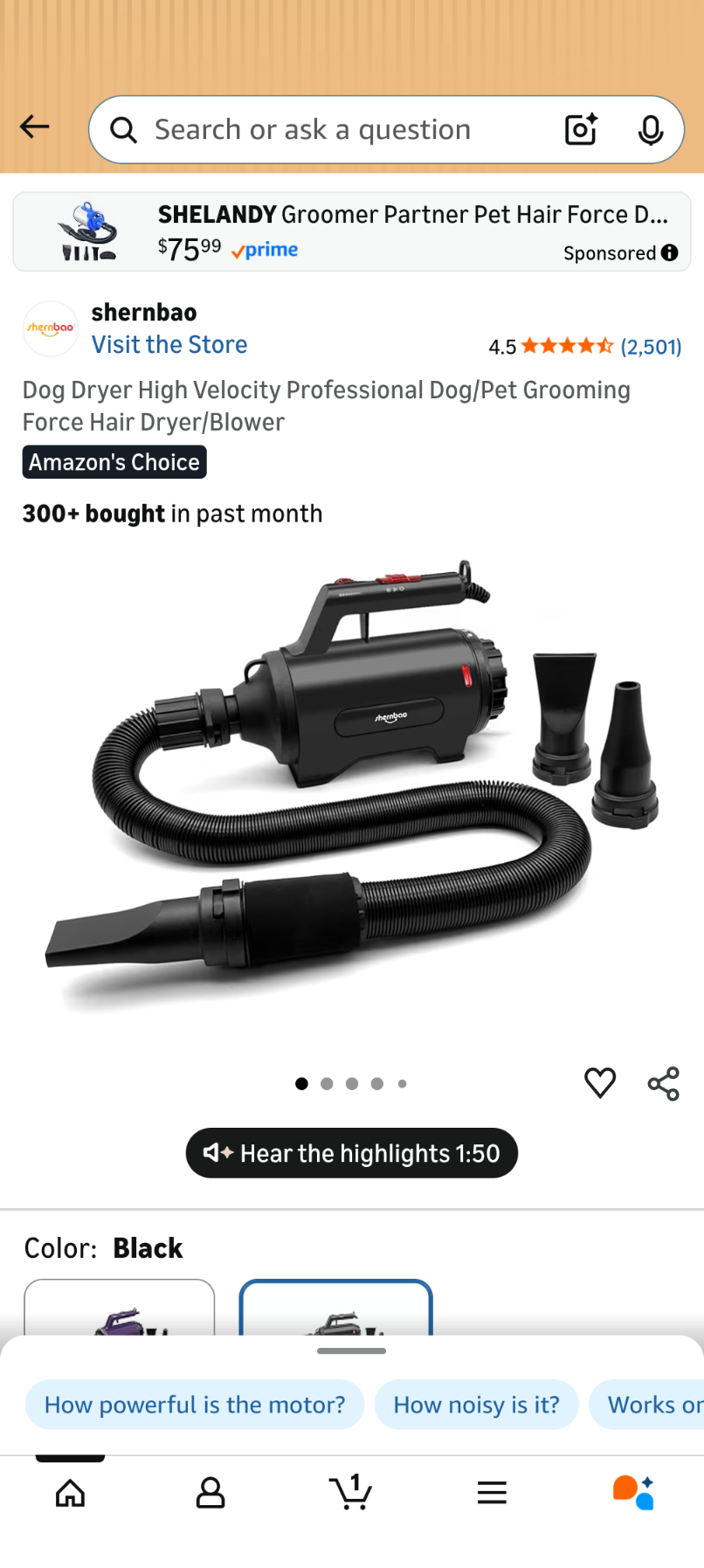Go back using the arrow icon
Viewport: 704px width, 1568px height.
pyautogui.click(x=35, y=128)
